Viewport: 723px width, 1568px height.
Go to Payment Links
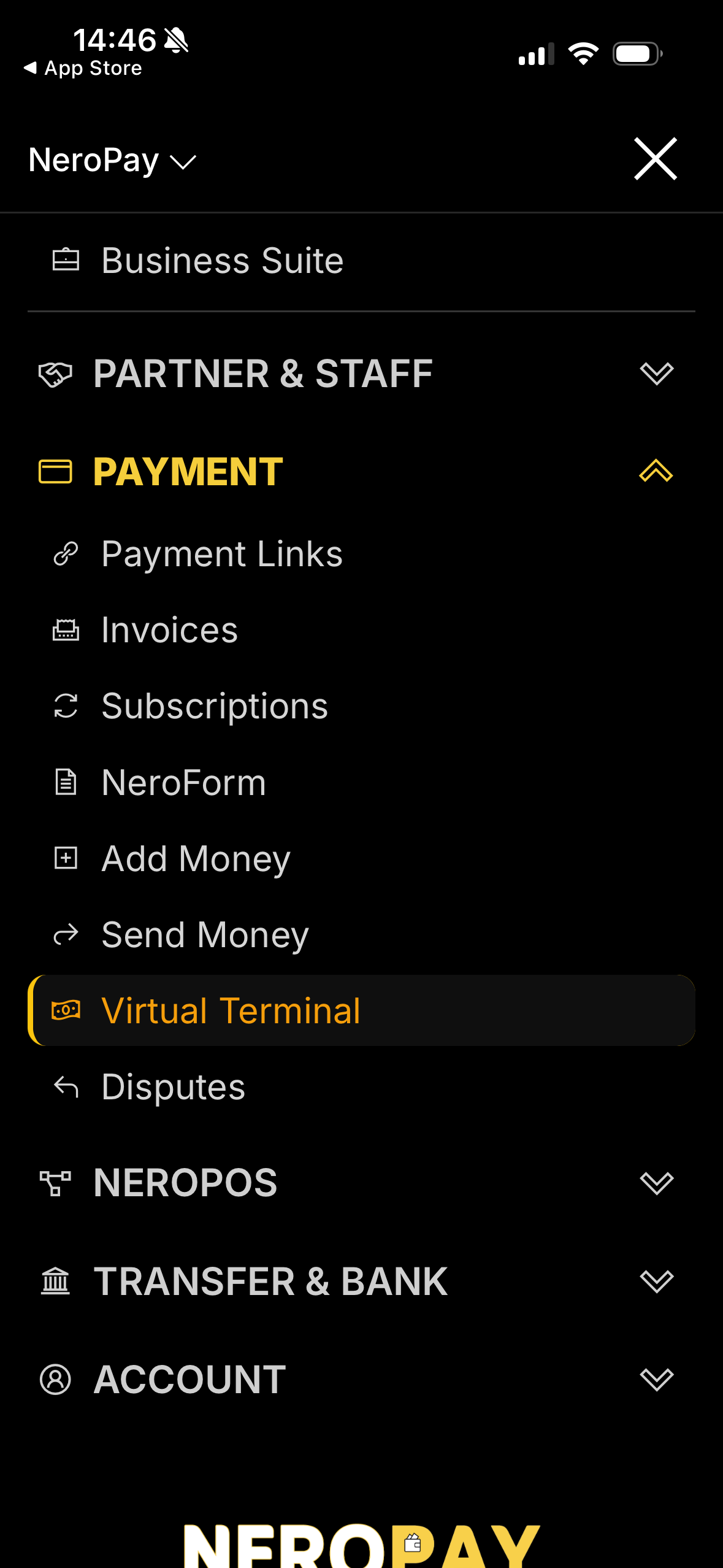pos(222,555)
